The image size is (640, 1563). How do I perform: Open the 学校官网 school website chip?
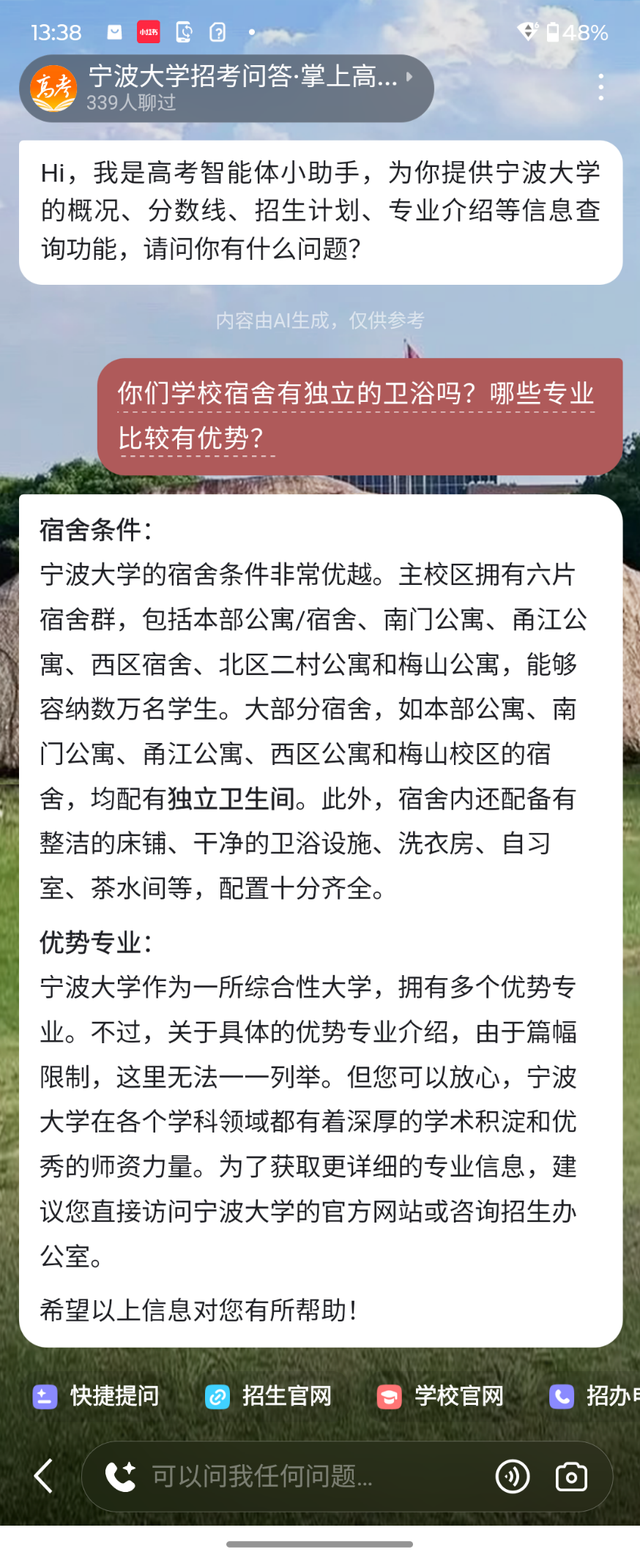[x=441, y=1396]
